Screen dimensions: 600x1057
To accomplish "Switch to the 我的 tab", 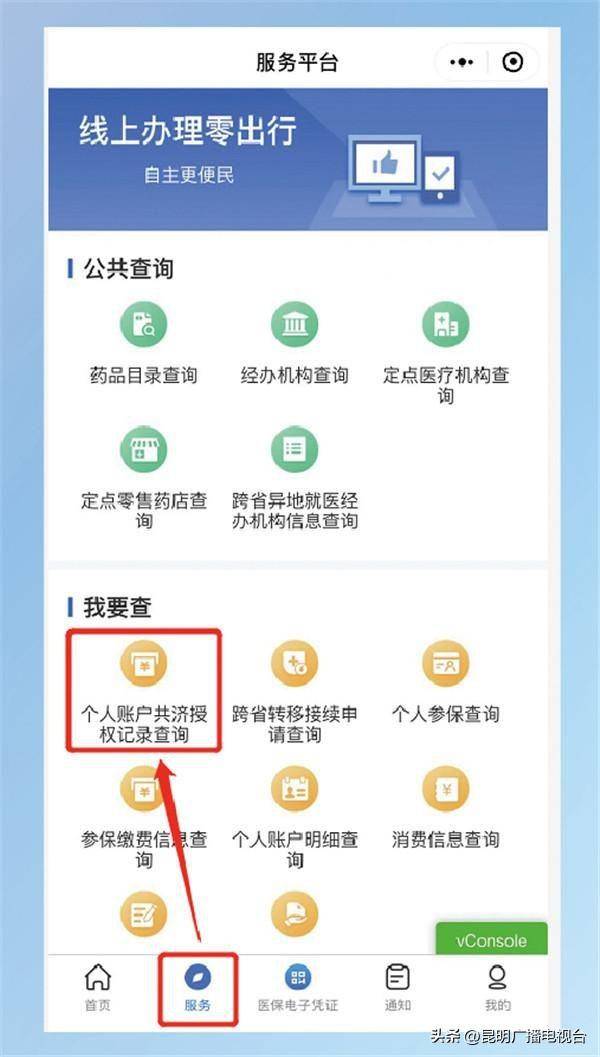I will 497,987.
